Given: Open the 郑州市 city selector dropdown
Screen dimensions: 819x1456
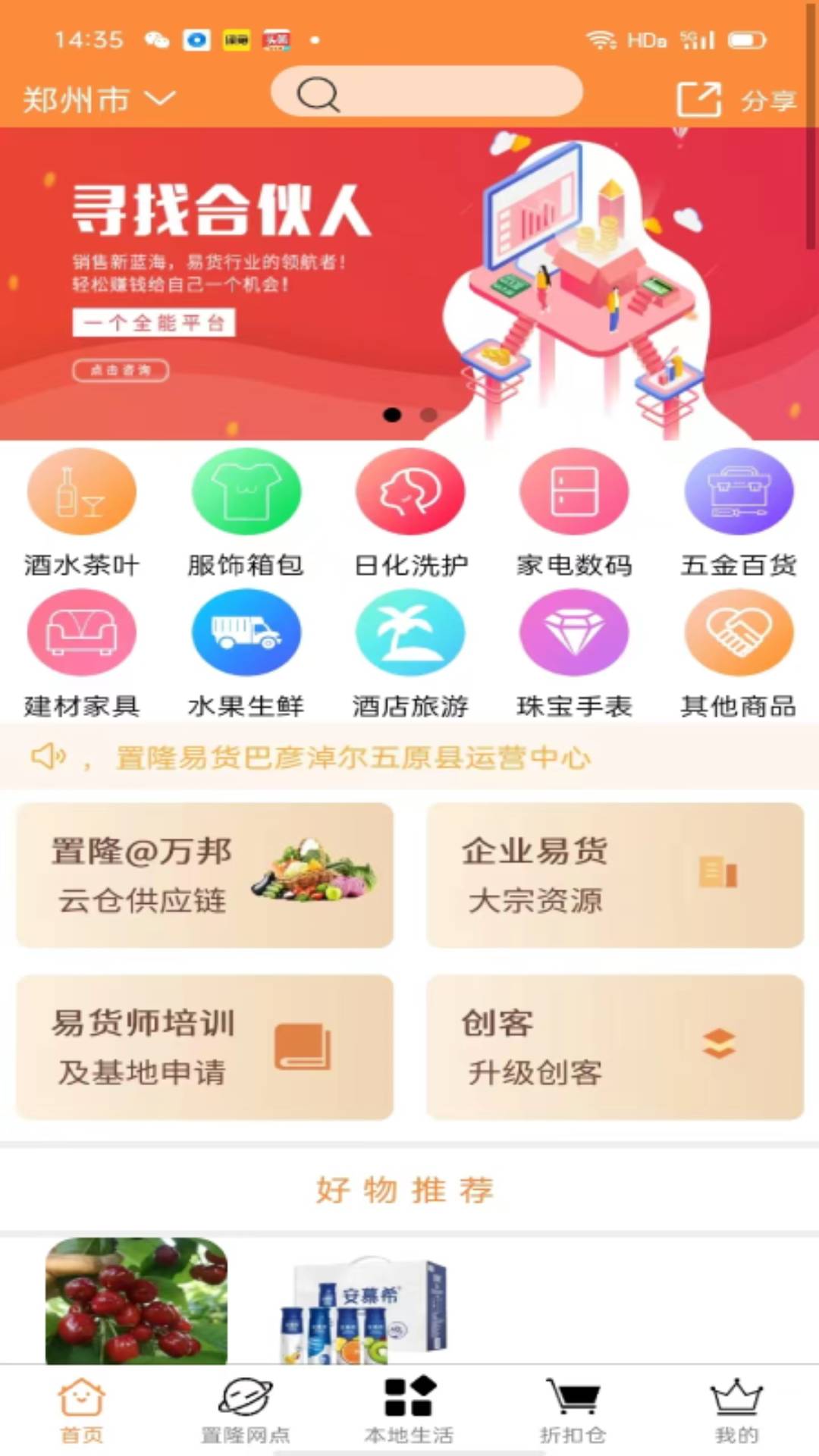Looking at the screenshot, I should (99, 99).
